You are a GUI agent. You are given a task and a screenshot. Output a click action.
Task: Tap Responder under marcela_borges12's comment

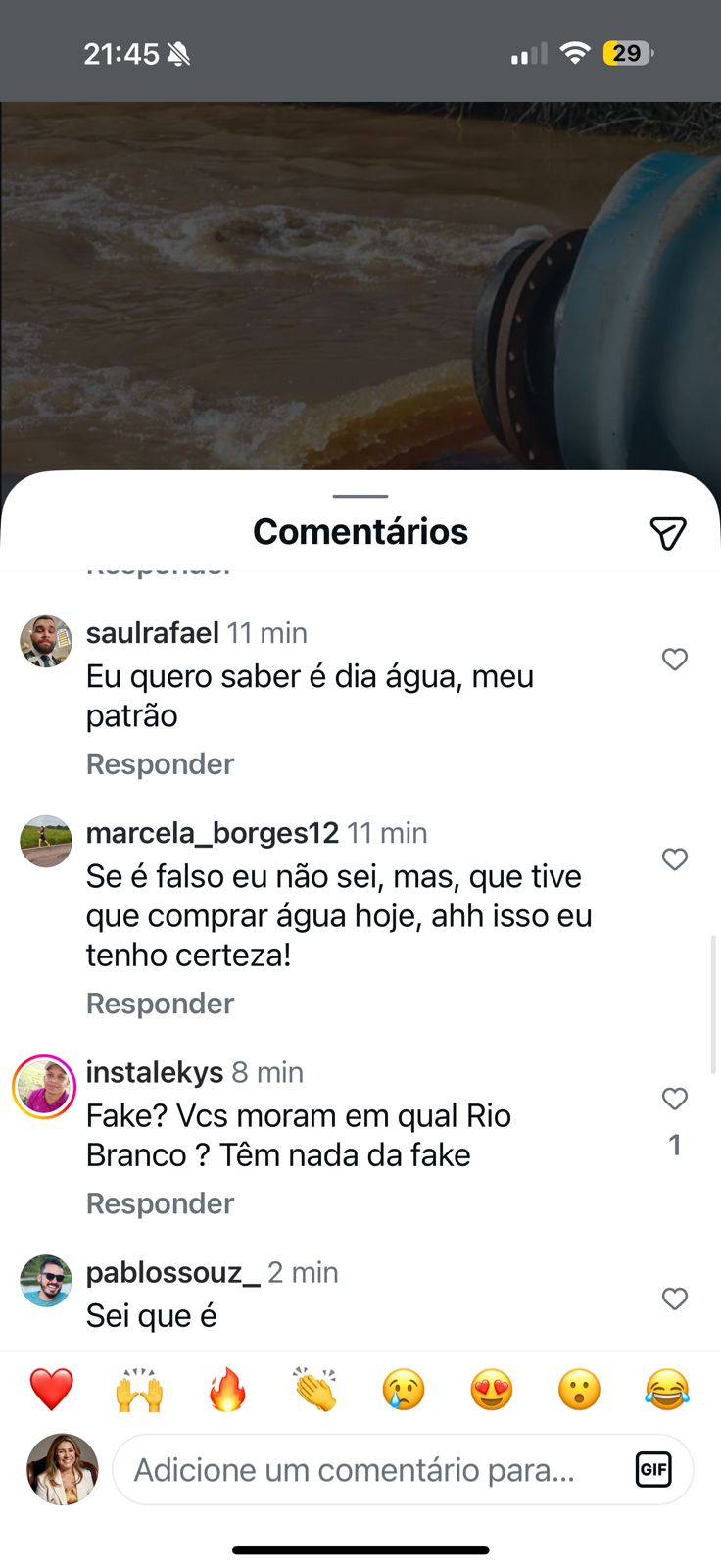pos(160,1004)
